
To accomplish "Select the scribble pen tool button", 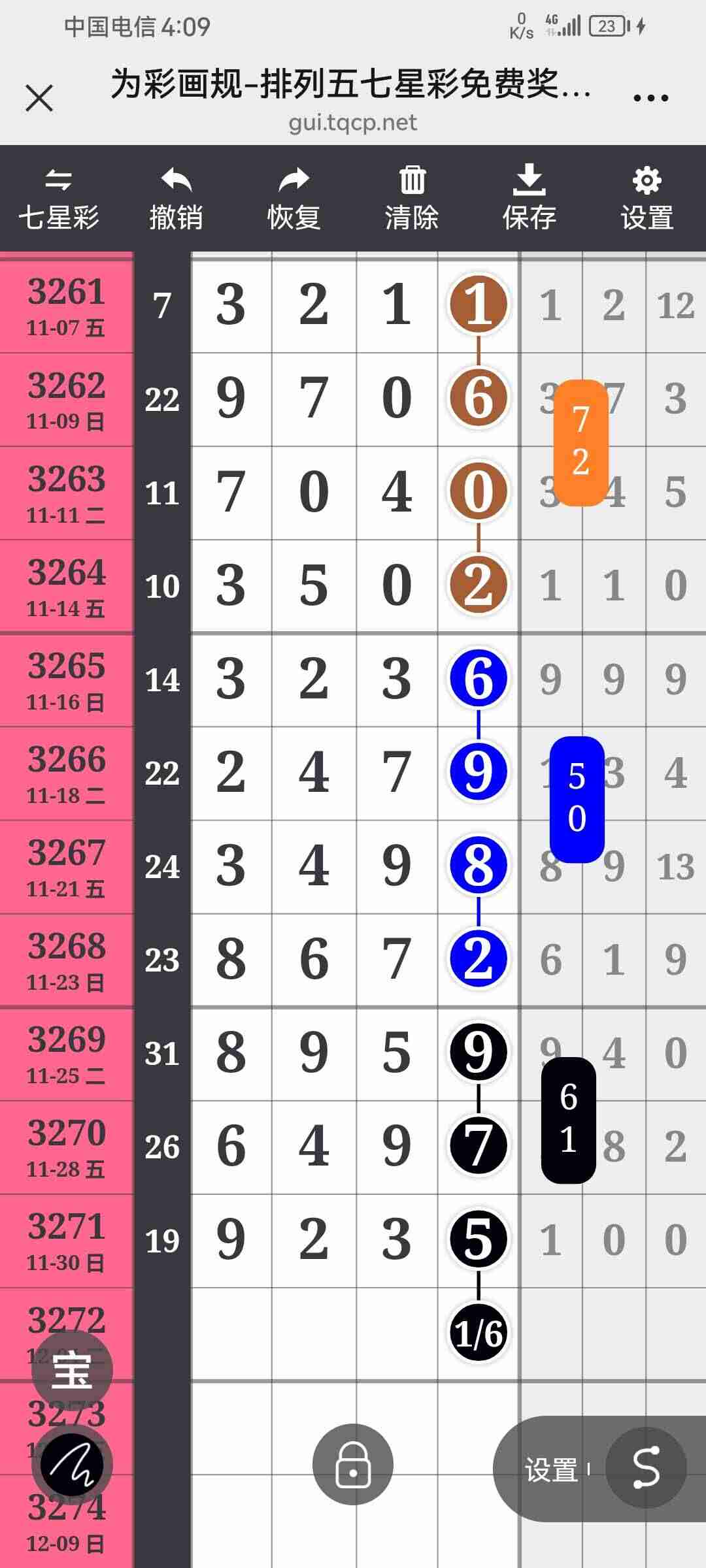I will coord(72,1465).
